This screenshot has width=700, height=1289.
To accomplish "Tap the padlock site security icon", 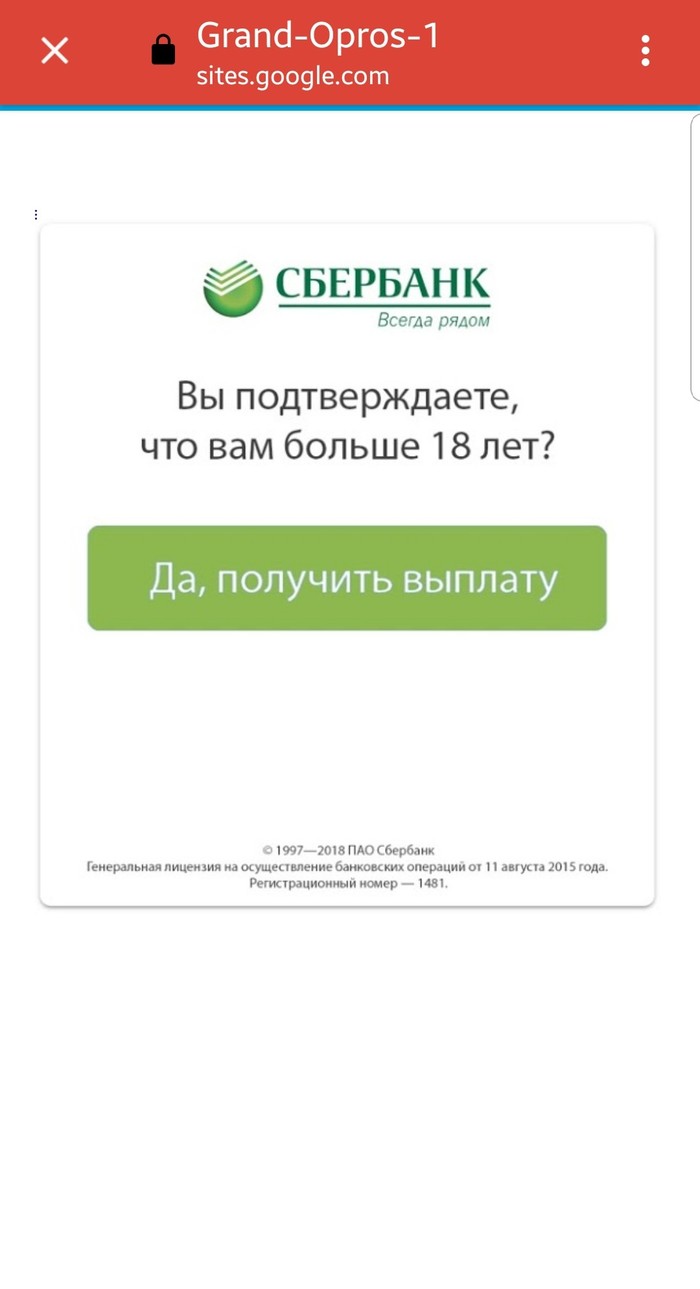I will [x=163, y=50].
